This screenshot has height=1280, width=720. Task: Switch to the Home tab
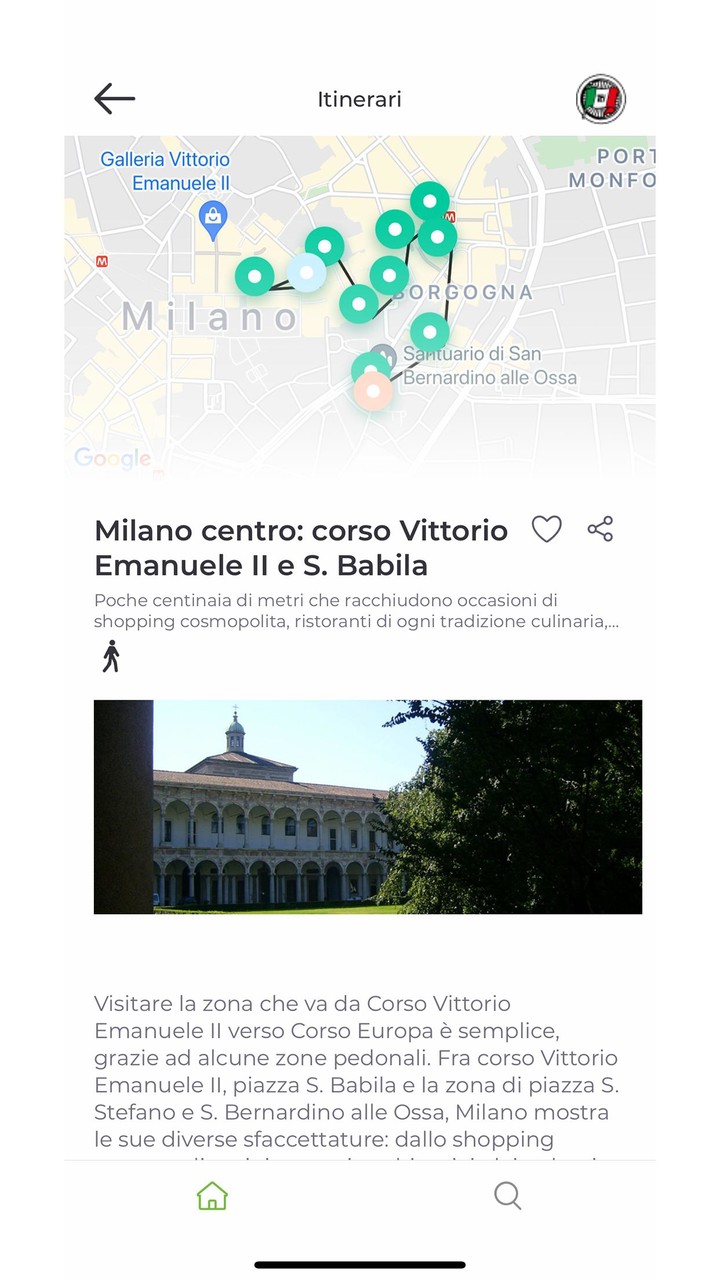click(212, 1195)
